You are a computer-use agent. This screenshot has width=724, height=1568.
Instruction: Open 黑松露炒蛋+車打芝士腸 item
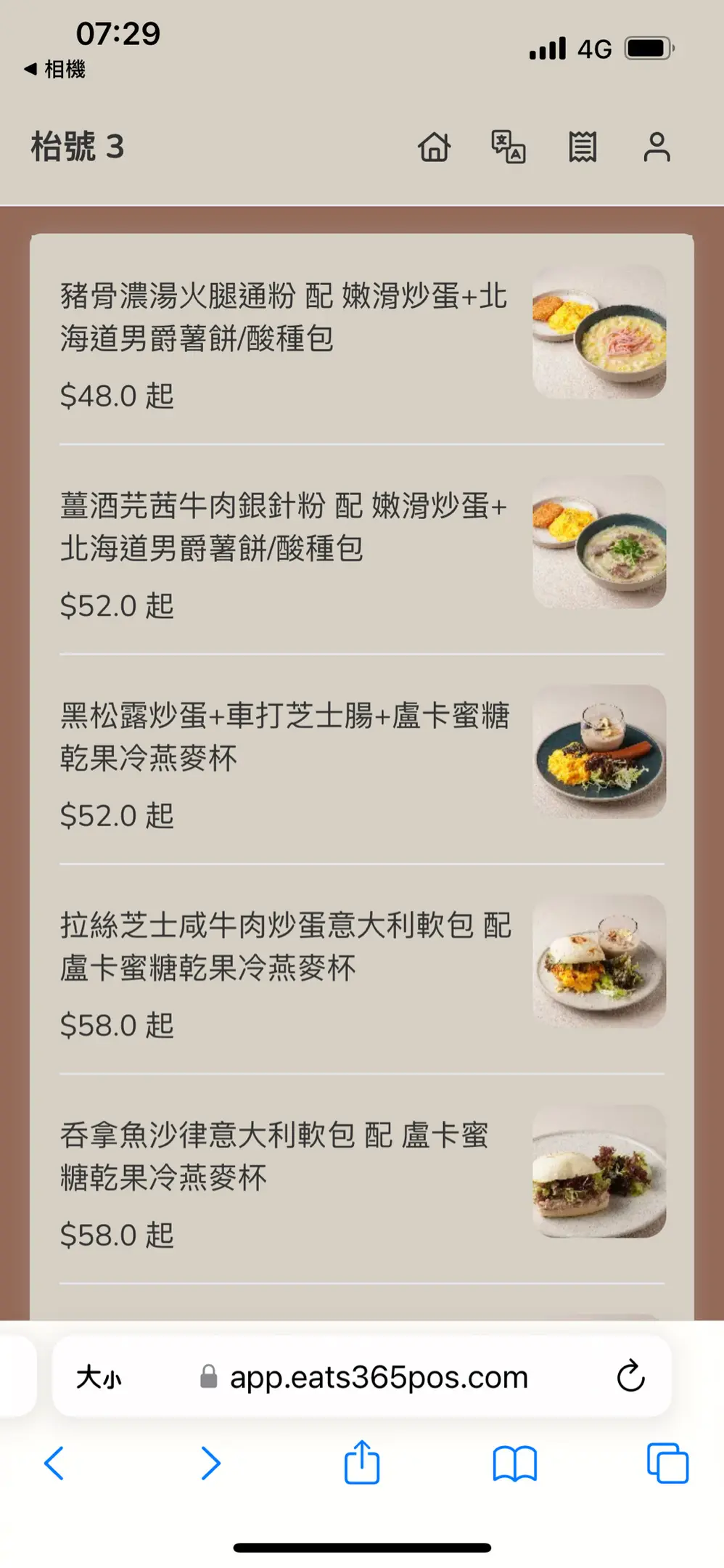click(284, 737)
